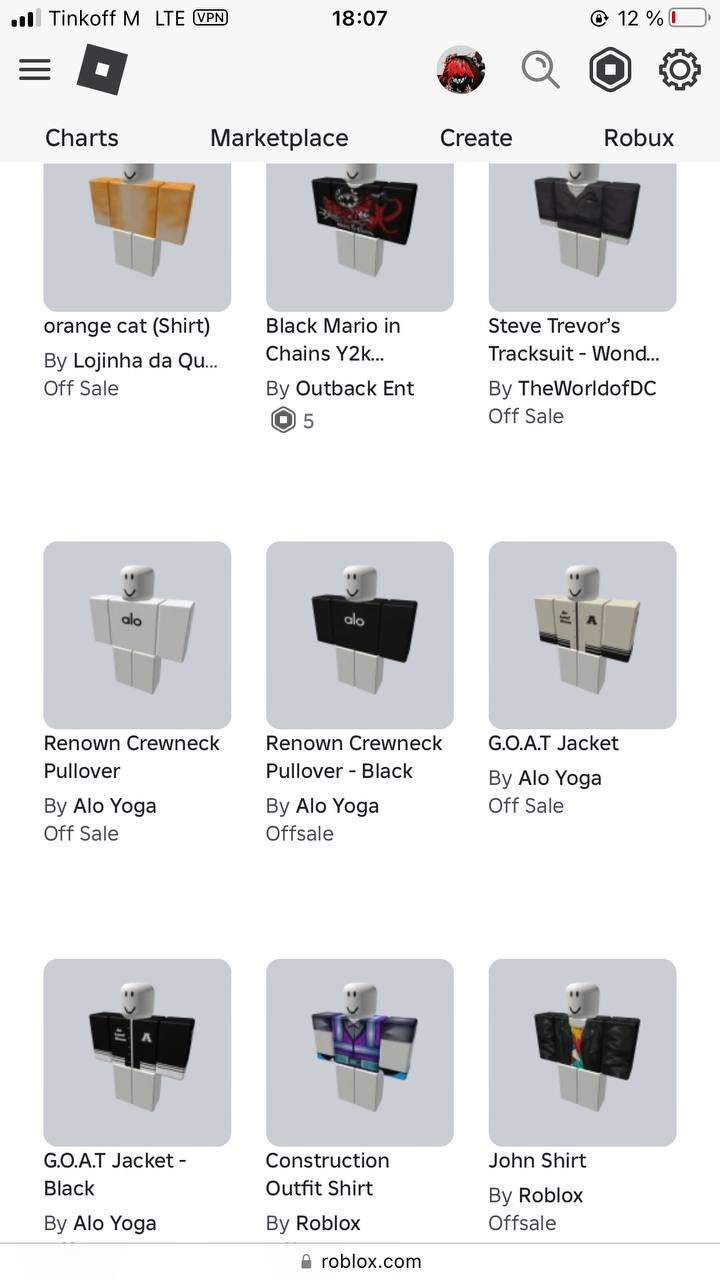View Steve Trevor's Tracksuit item
The image size is (720, 1280).
point(582,236)
